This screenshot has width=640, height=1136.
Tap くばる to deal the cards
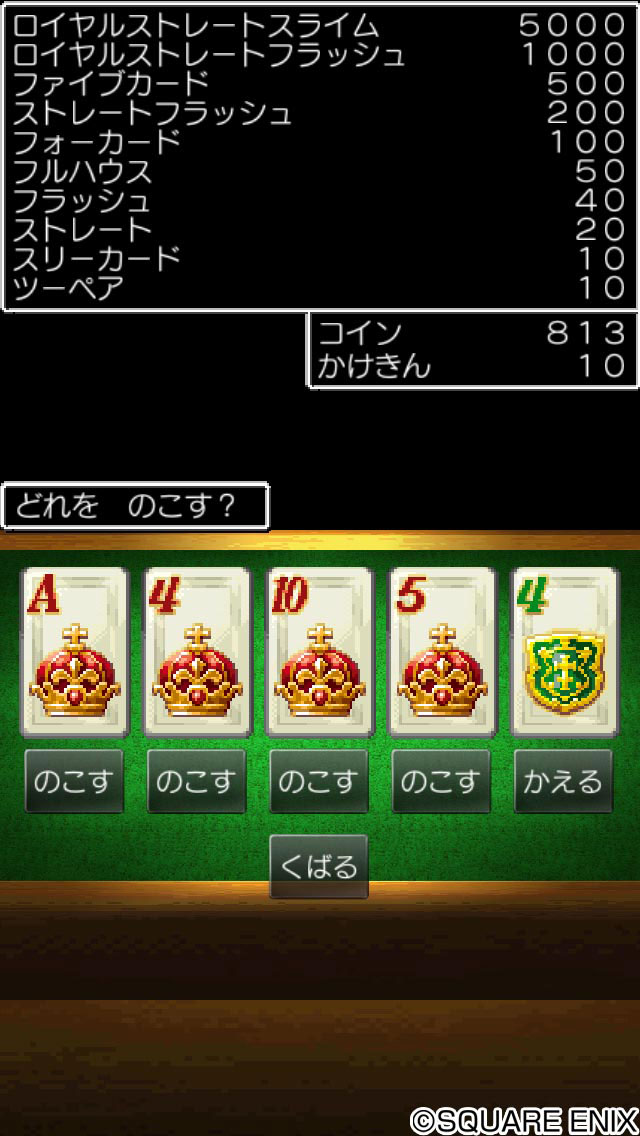319,866
